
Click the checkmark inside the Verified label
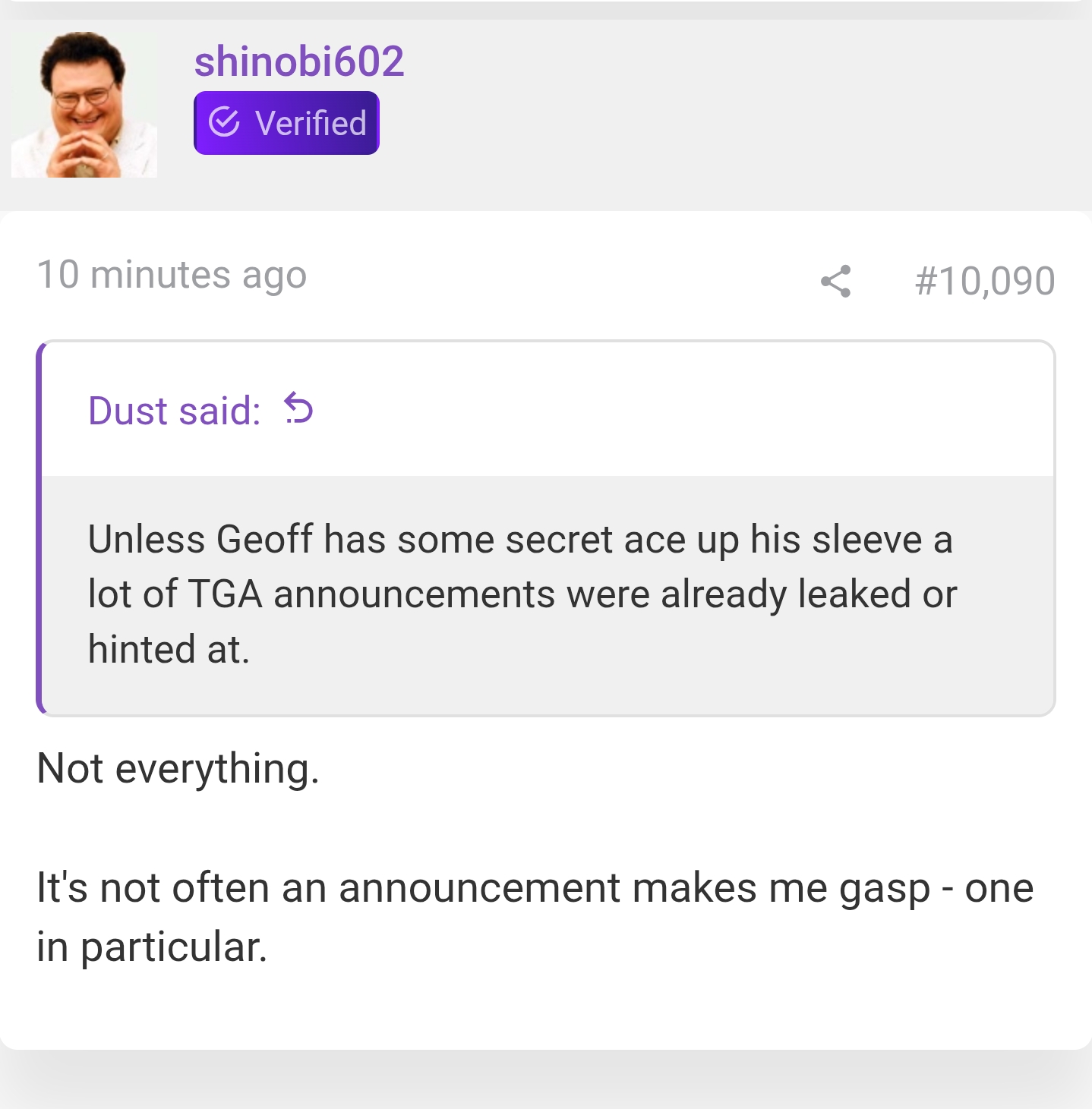tap(223, 121)
